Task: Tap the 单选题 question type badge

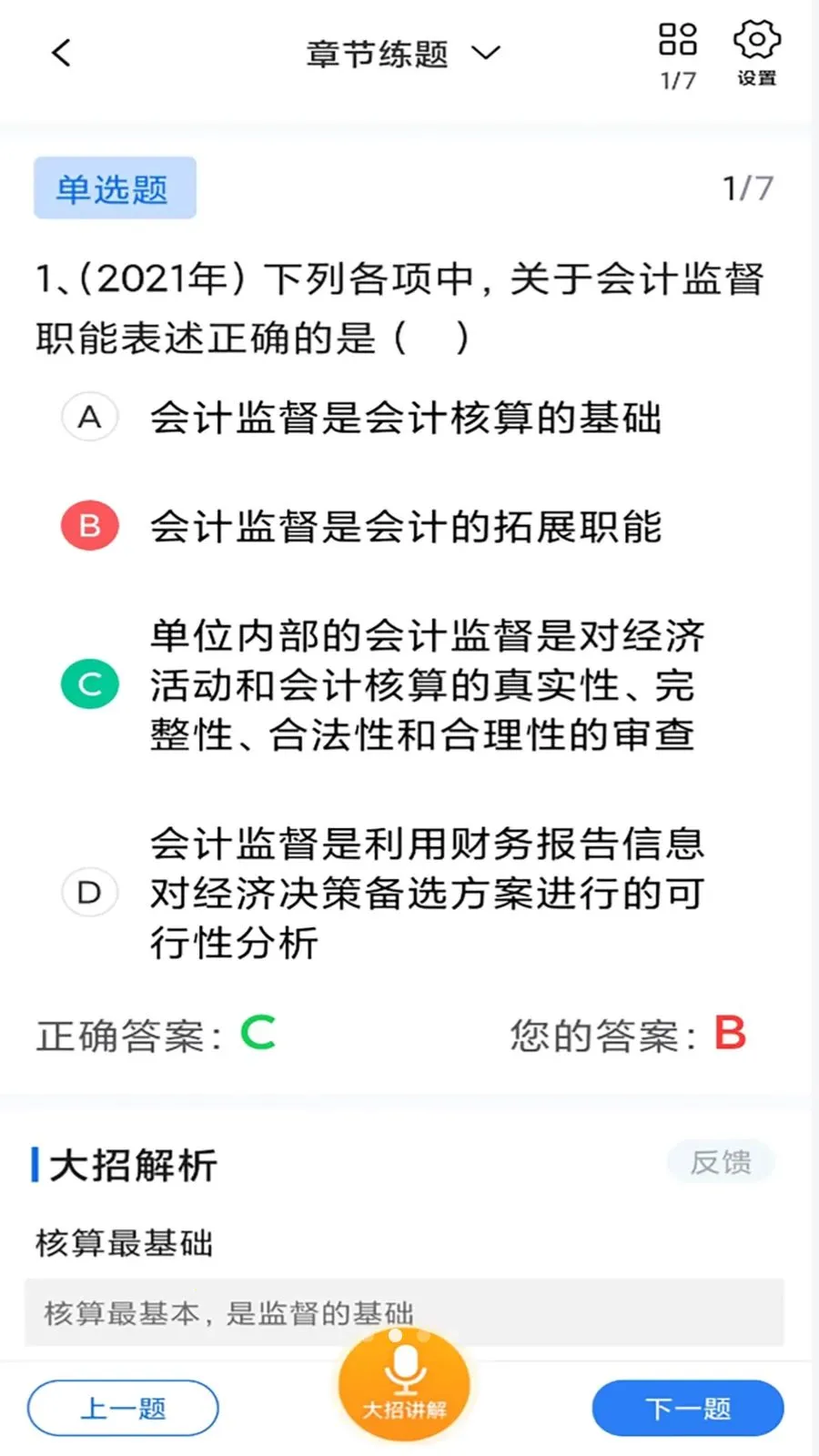Action: tap(114, 187)
